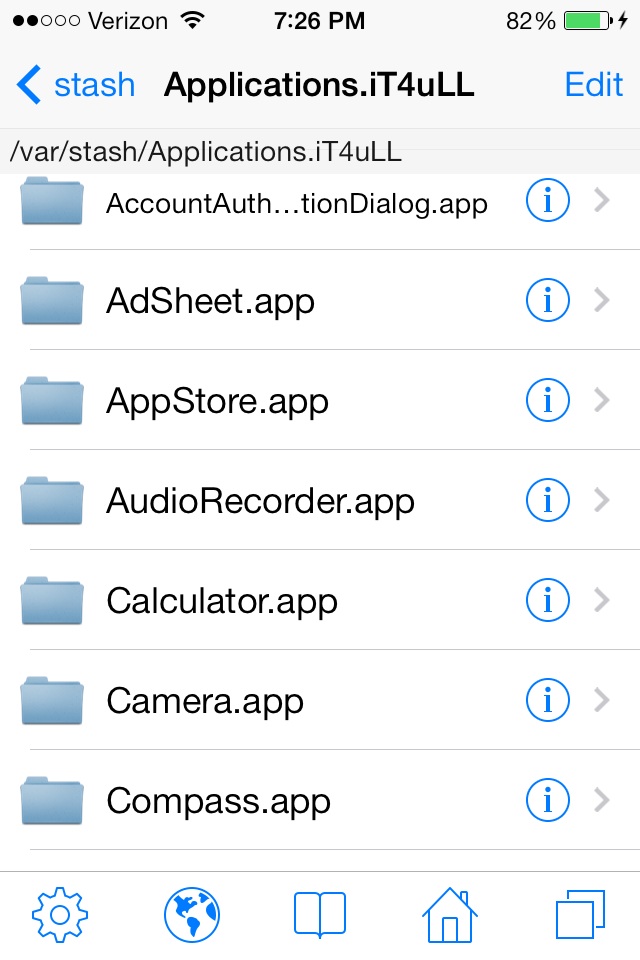Viewport: 640px width, 960px height.
Task: Show info for AdSheet.app
Action: tap(547, 301)
